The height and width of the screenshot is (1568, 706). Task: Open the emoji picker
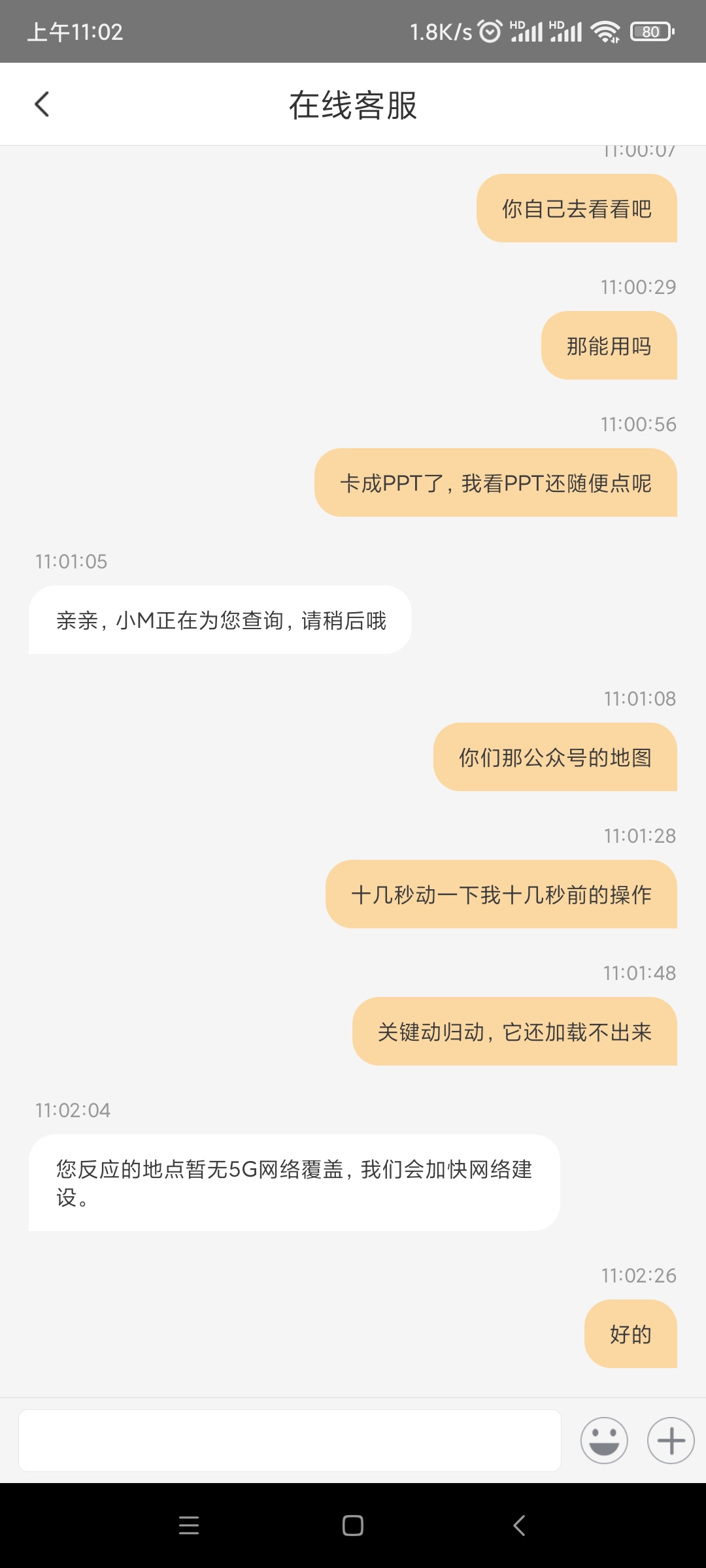pos(604,1441)
